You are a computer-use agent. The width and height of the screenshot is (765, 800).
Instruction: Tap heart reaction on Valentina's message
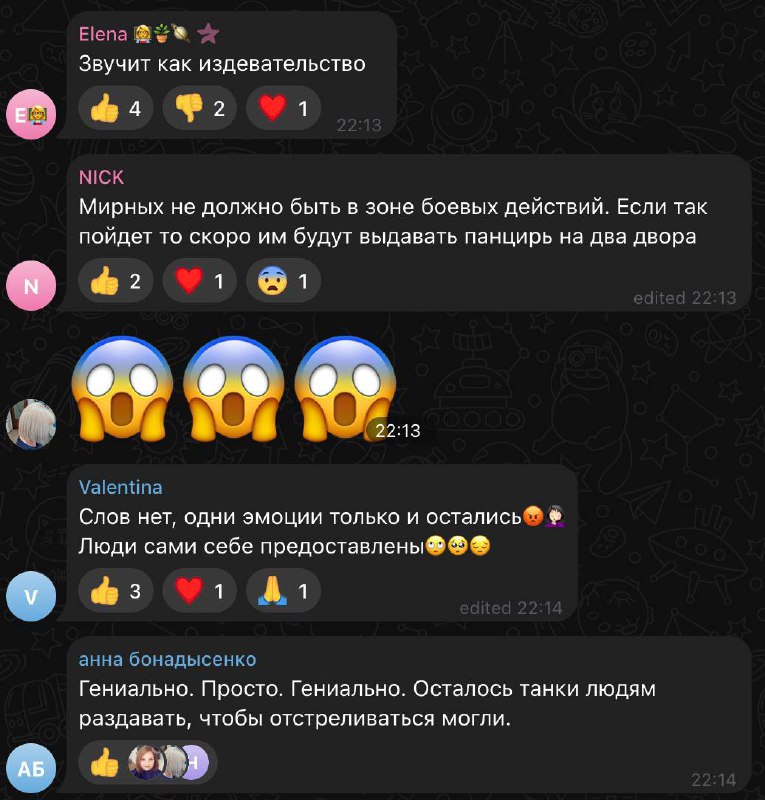pos(199,592)
